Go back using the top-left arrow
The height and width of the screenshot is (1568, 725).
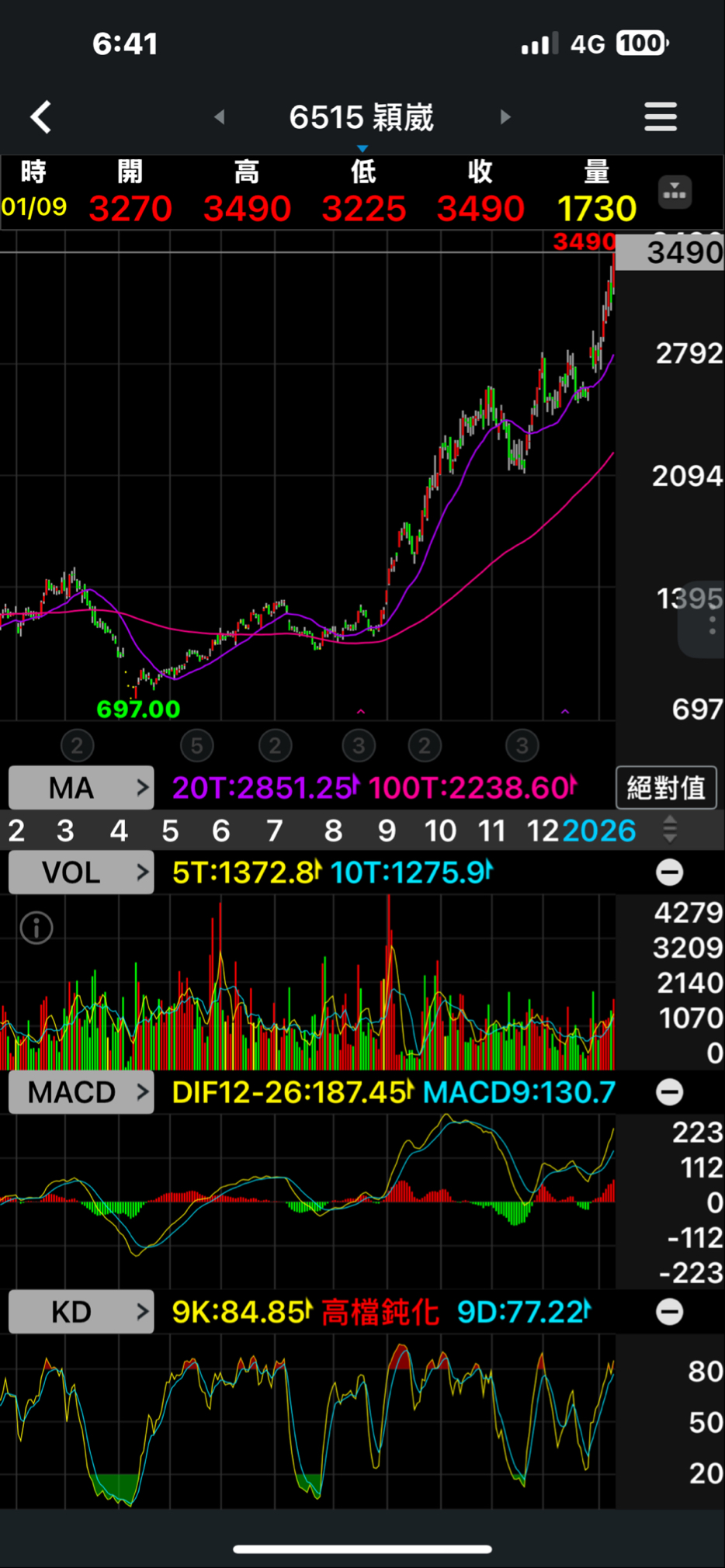(41, 117)
